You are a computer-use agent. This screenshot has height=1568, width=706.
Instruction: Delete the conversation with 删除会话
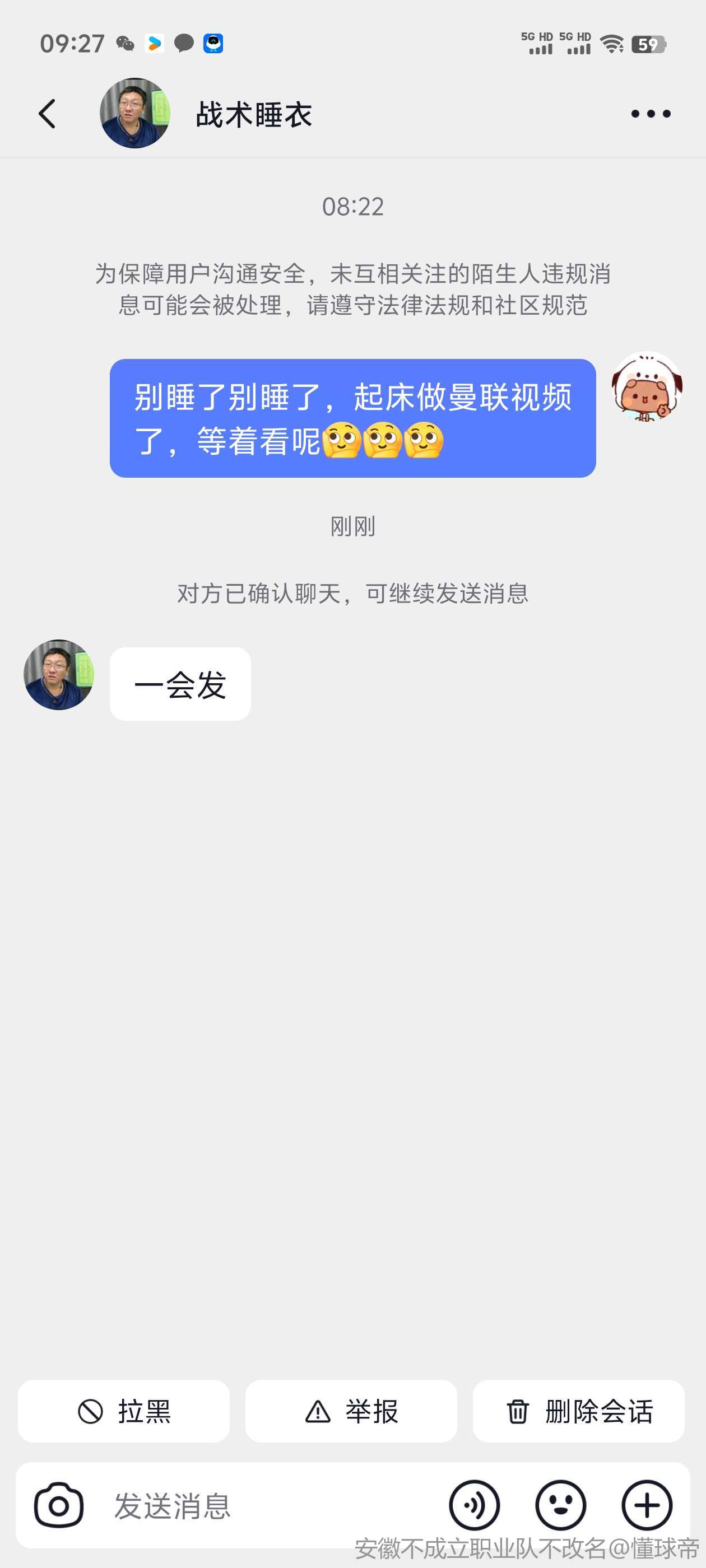[579, 1411]
